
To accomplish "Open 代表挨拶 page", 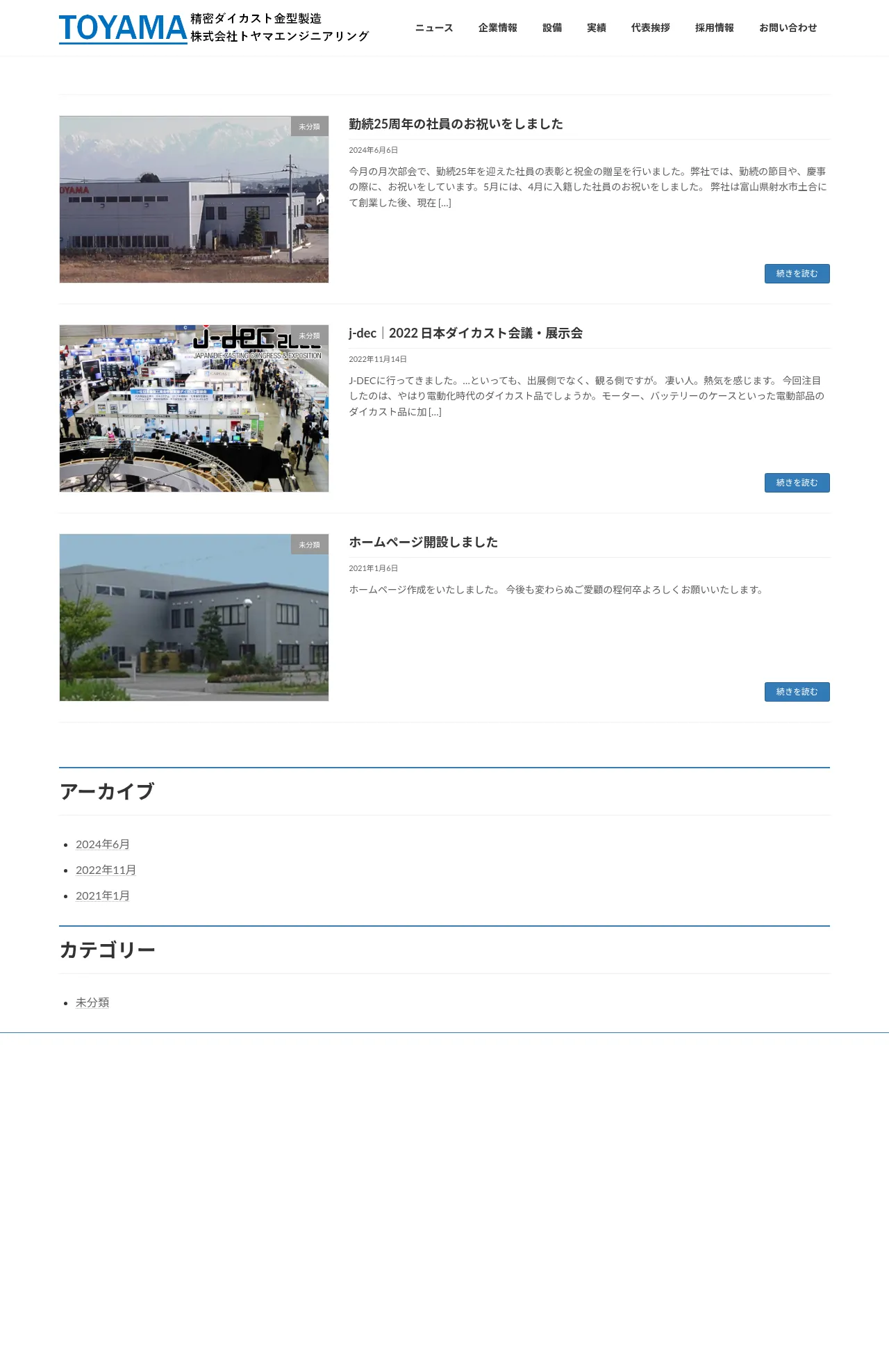I will [x=650, y=28].
